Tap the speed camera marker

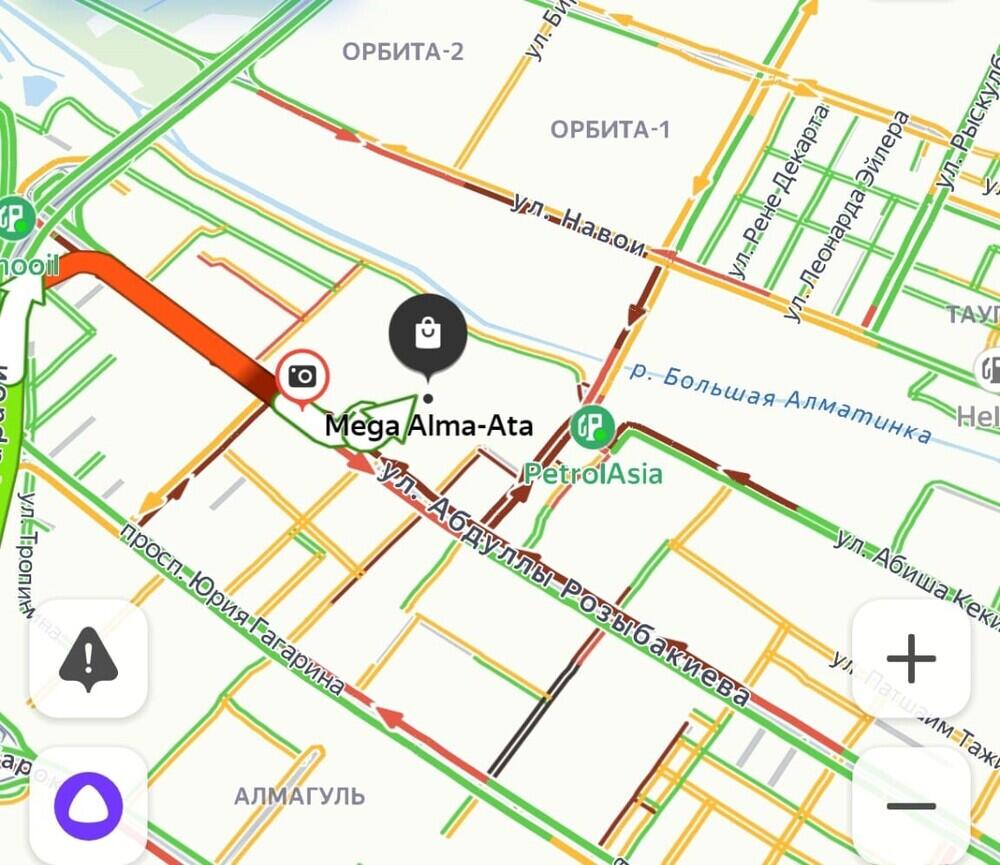302,376
